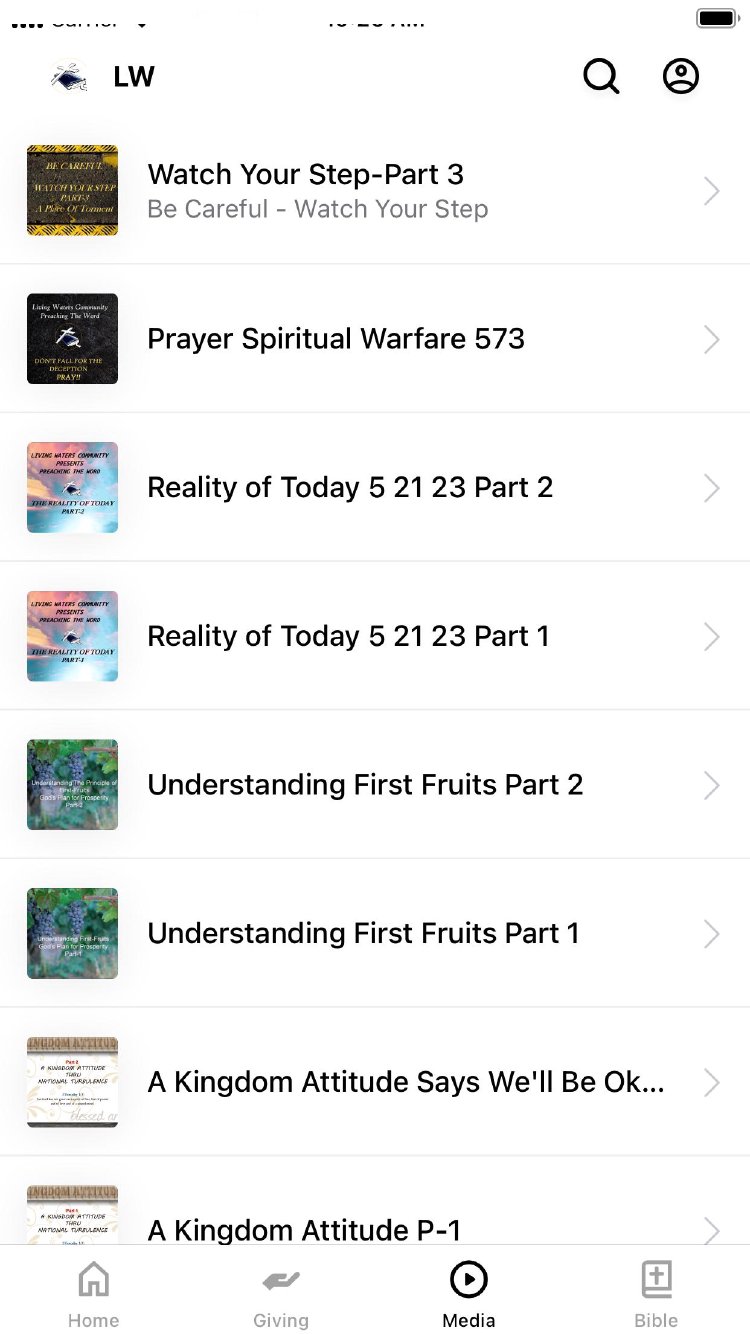Open Watch Your Step-Part 3

375,191
